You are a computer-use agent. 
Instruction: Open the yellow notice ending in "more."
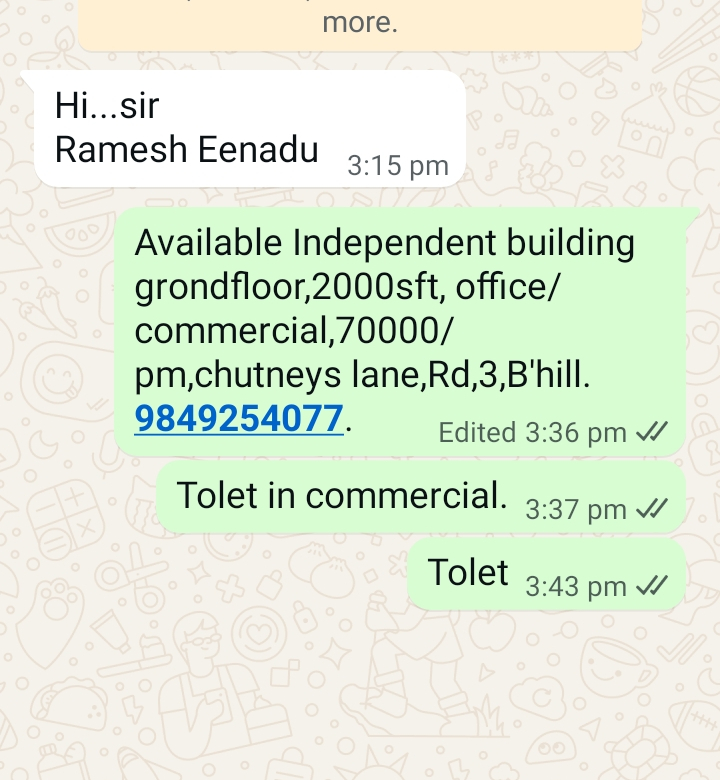[x=360, y=24]
